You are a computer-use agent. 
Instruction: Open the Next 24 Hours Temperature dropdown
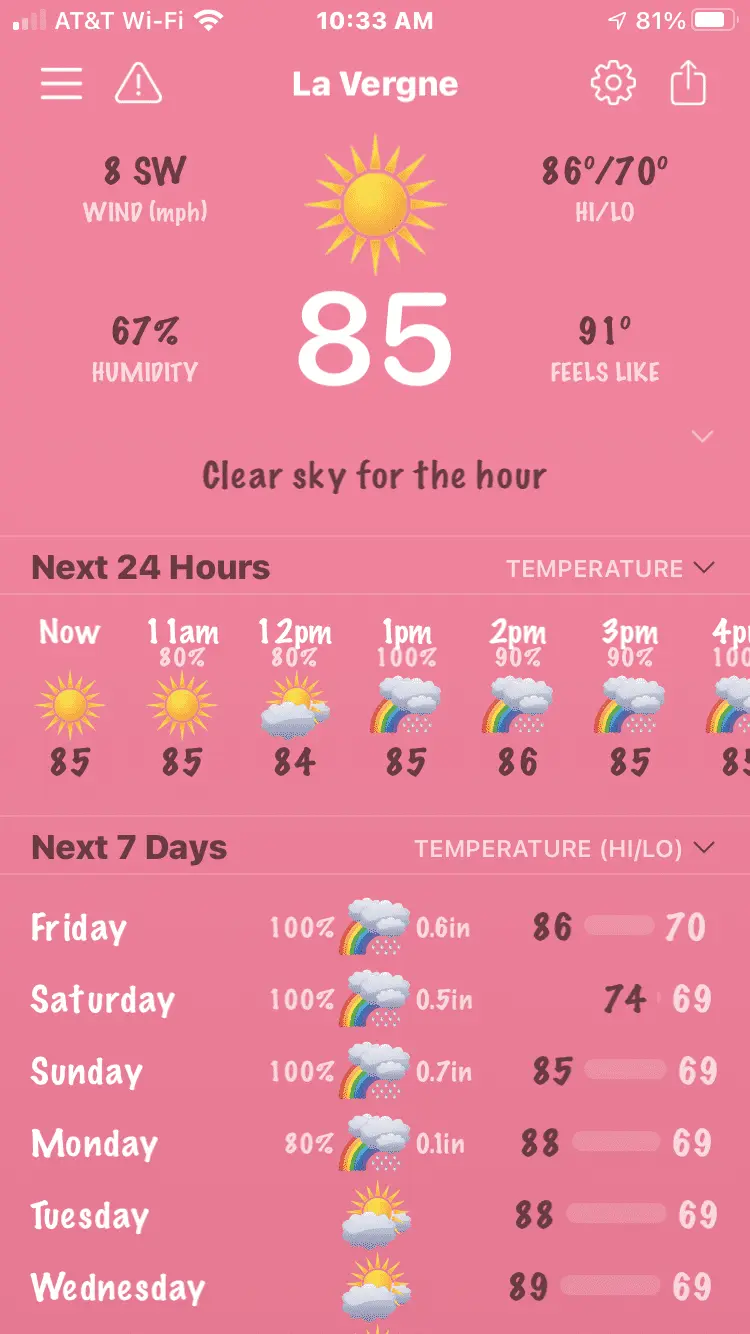click(610, 569)
